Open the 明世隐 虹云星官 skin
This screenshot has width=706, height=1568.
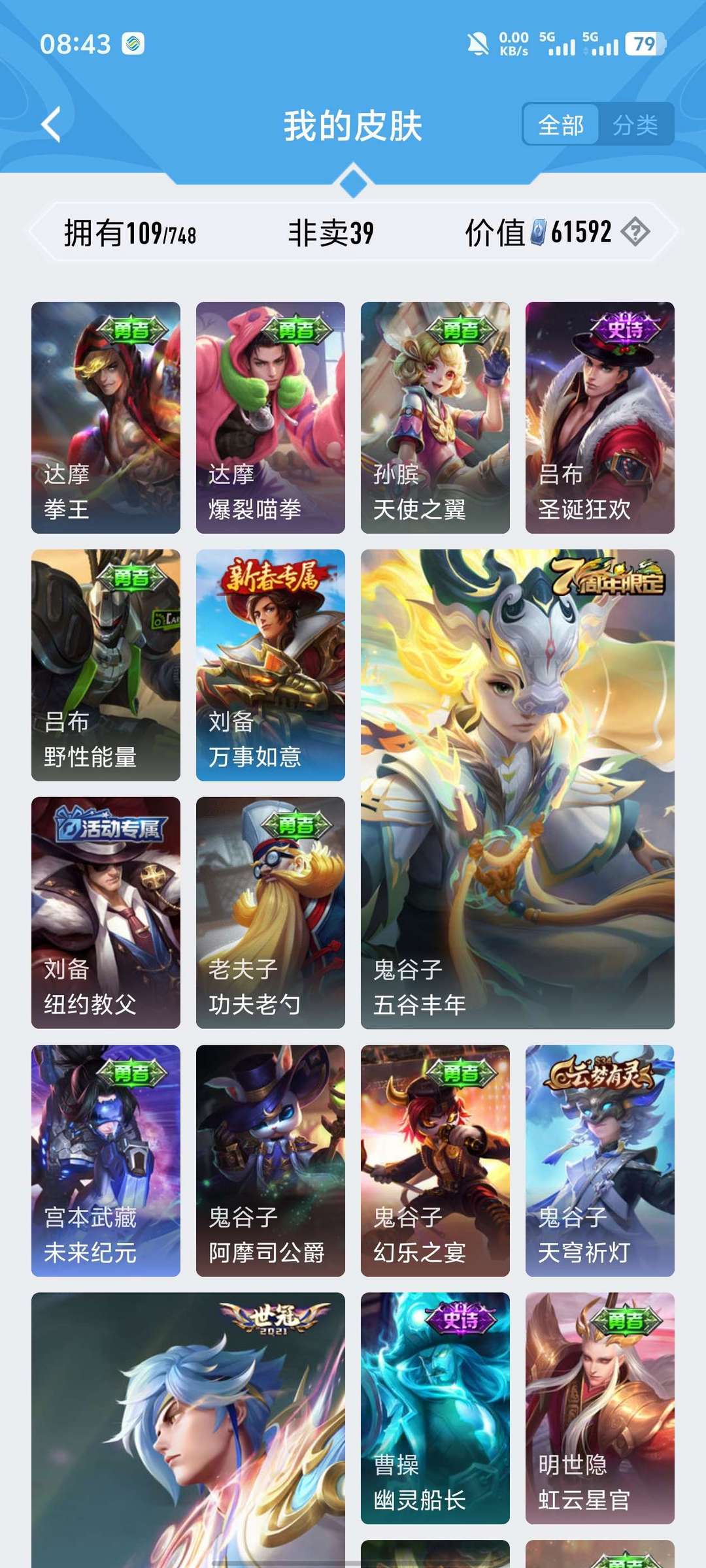[x=599, y=1408]
